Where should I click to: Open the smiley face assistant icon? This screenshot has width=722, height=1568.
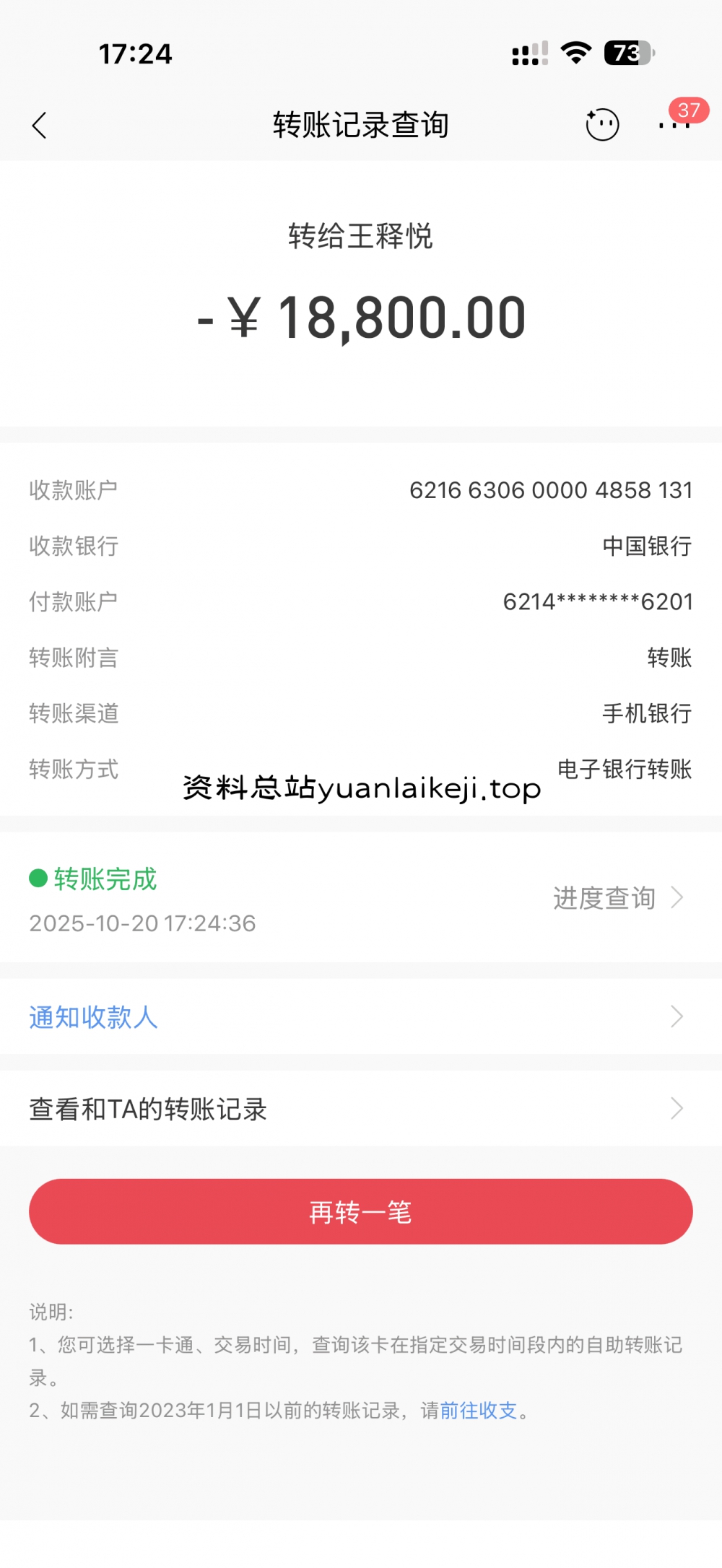[602, 125]
